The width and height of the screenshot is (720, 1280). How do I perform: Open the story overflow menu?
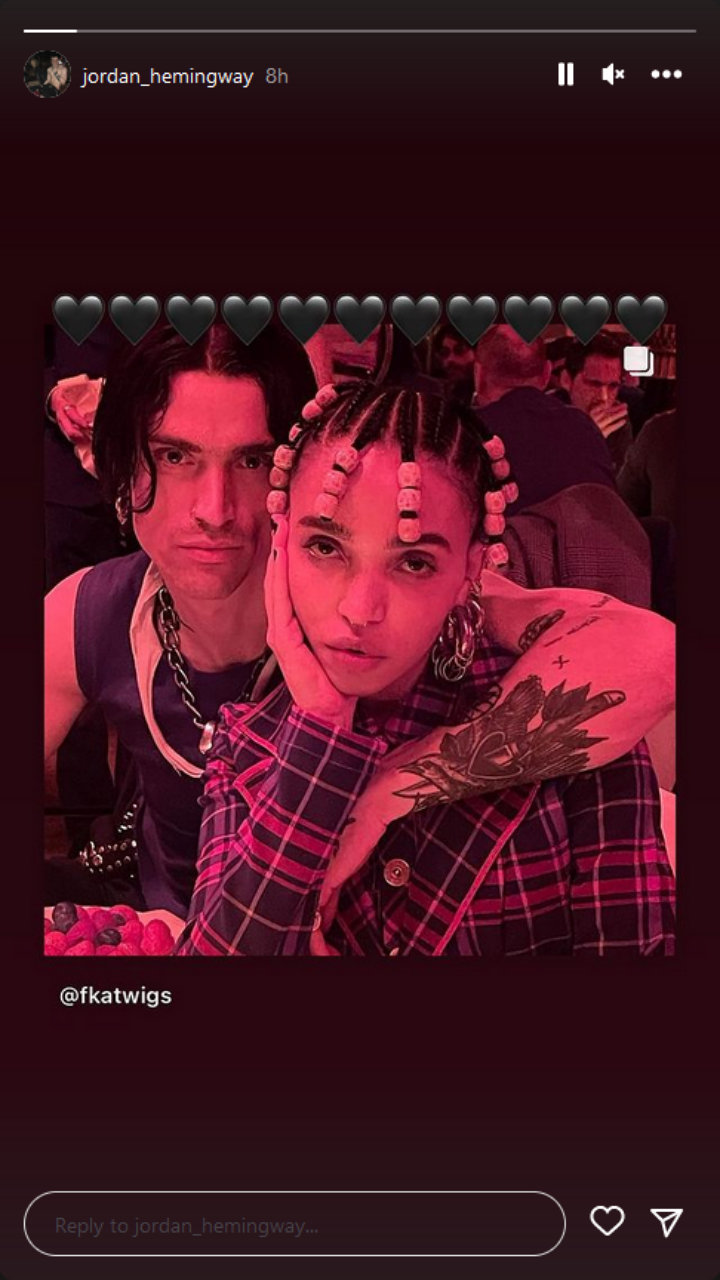[666, 75]
